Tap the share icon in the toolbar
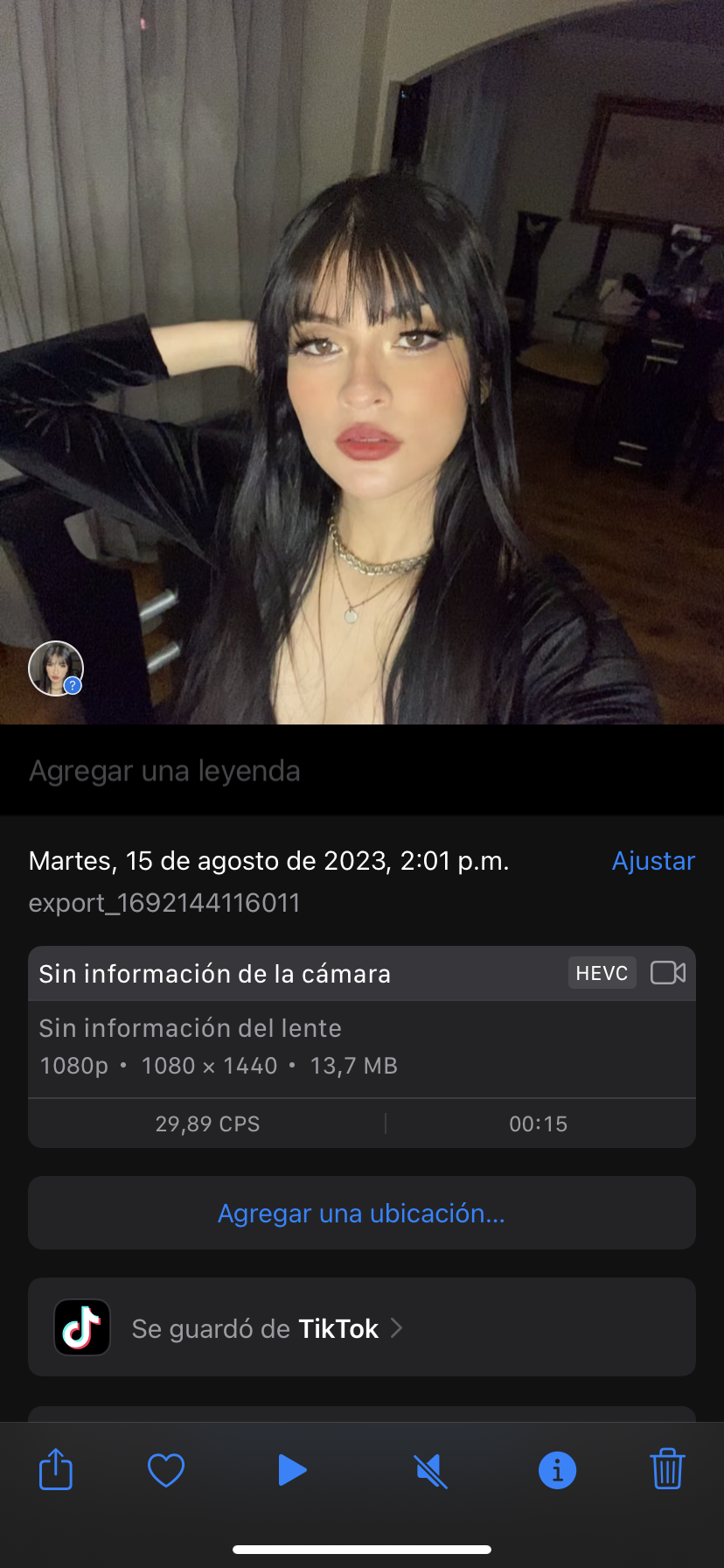Image resolution: width=724 pixels, height=1568 pixels. pos(56,1470)
